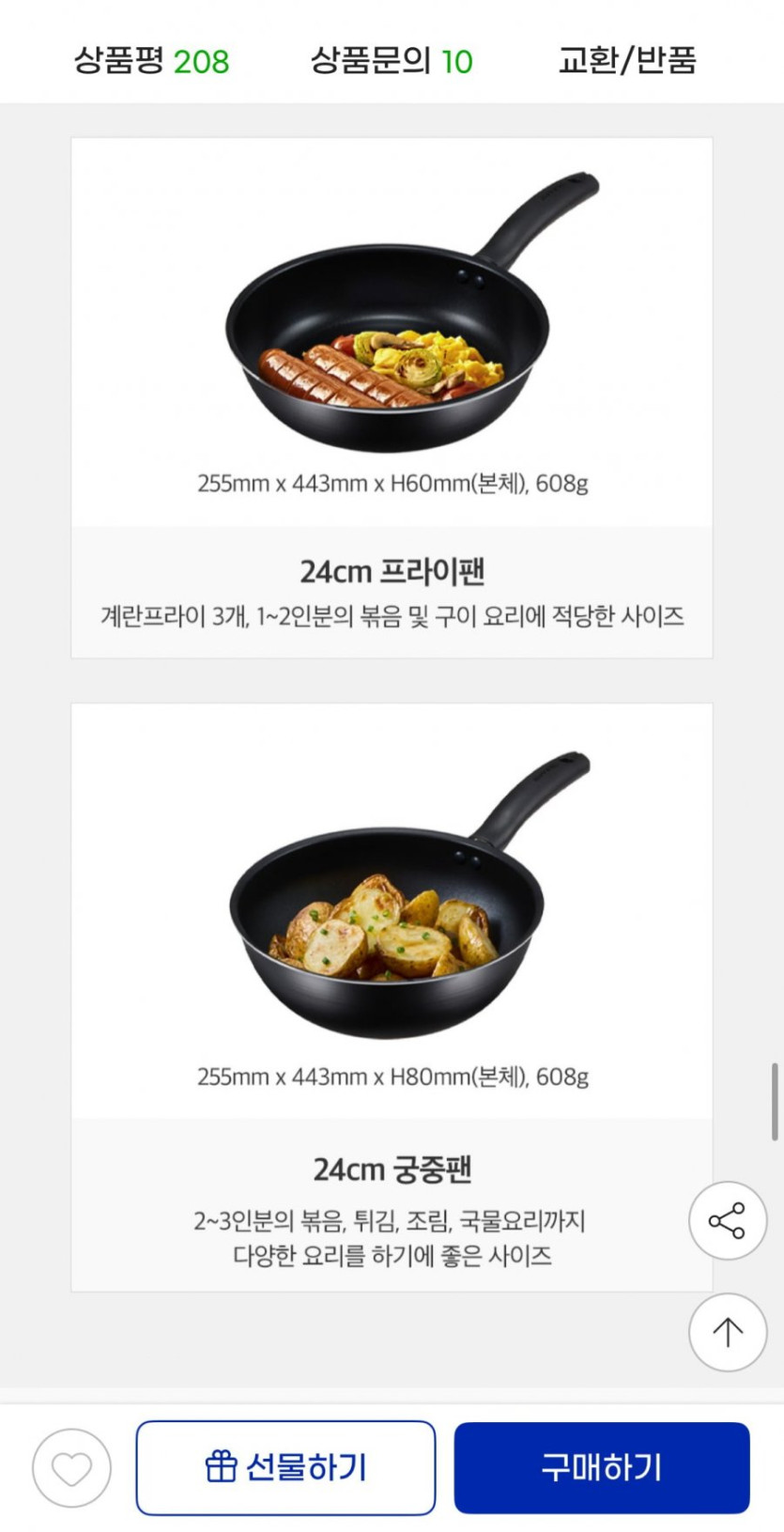
Task: Go to the 교환/반품 tab
Action: coord(627,61)
